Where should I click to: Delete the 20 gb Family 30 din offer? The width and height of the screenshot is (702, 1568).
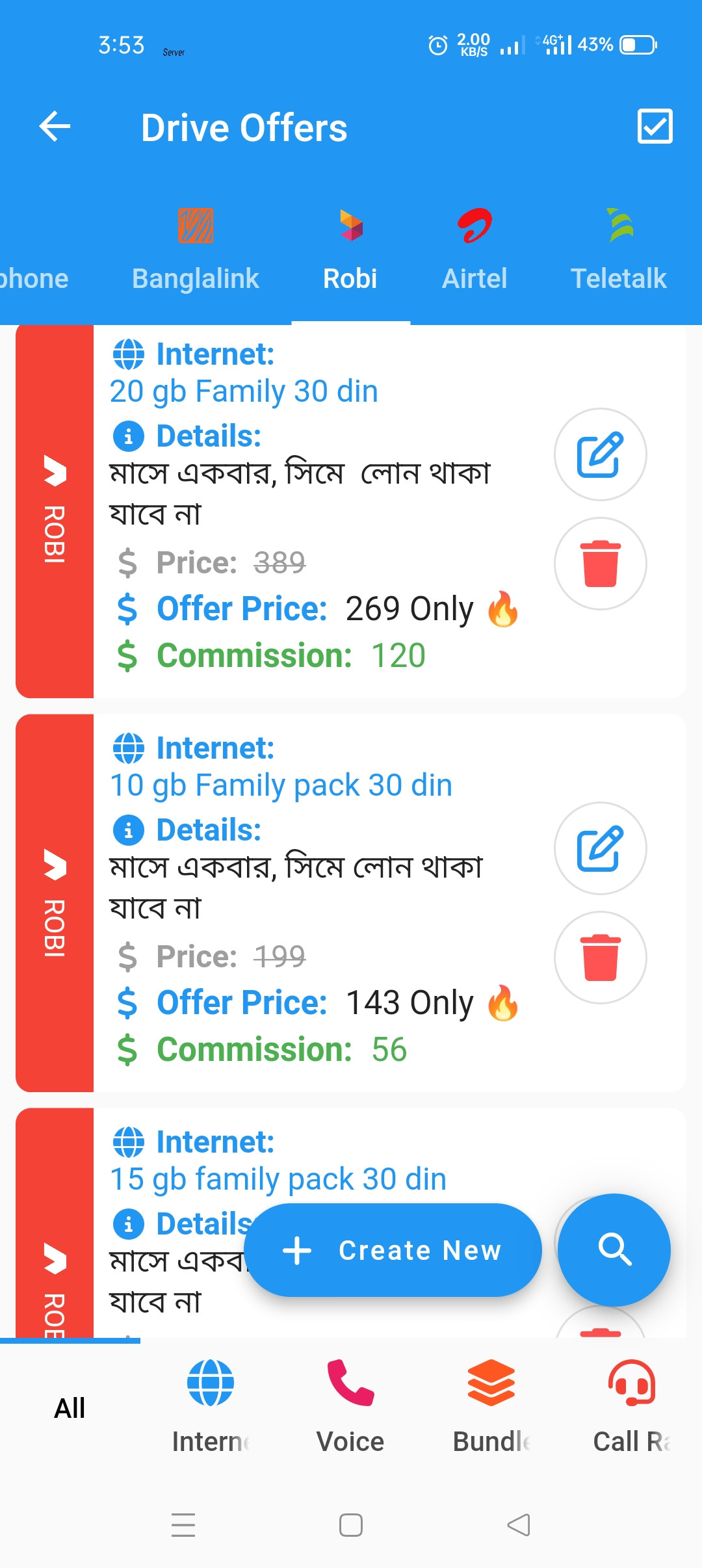[600, 564]
